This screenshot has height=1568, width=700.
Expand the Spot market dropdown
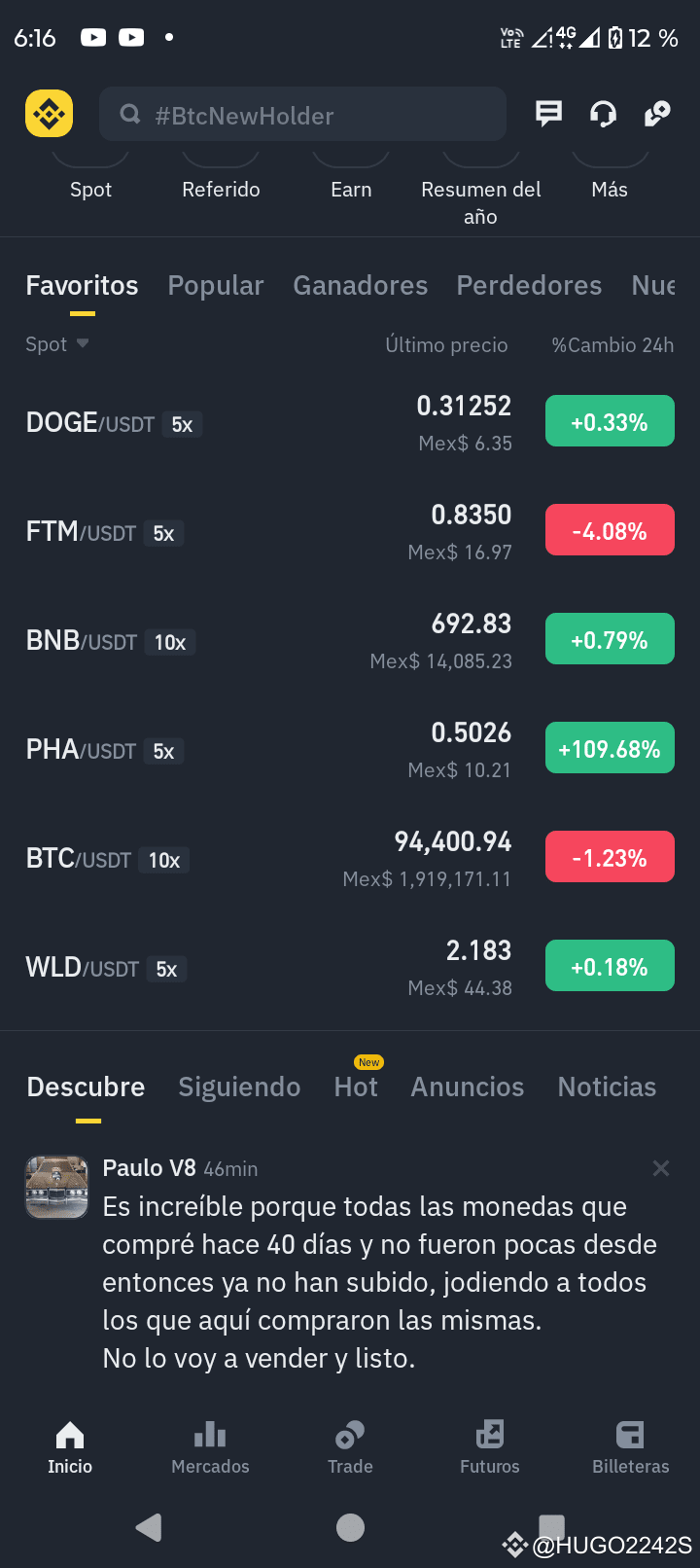pos(57,344)
